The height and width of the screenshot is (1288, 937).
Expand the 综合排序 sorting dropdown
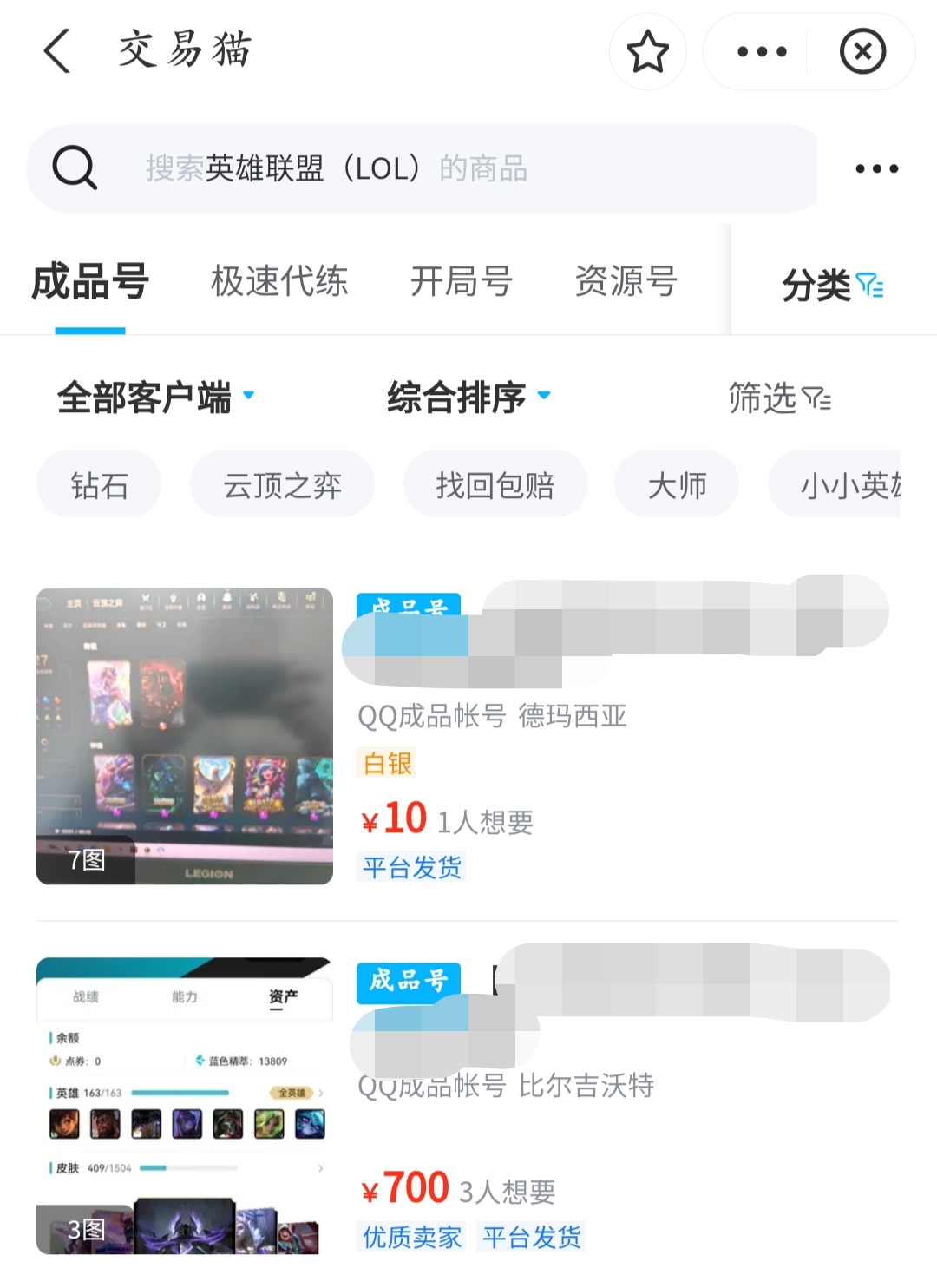click(468, 398)
